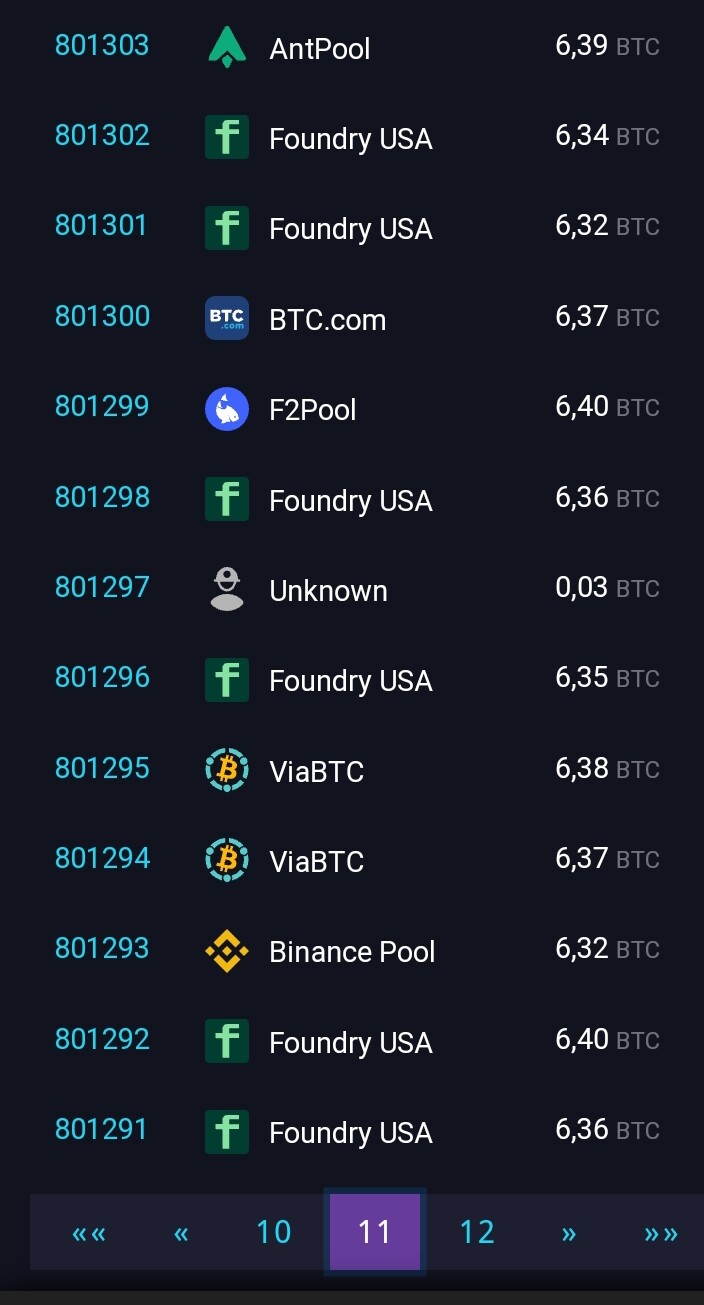Viewport: 704px width, 1305px height.
Task: Go to the previous page arrow
Action: click(181, 1233)
